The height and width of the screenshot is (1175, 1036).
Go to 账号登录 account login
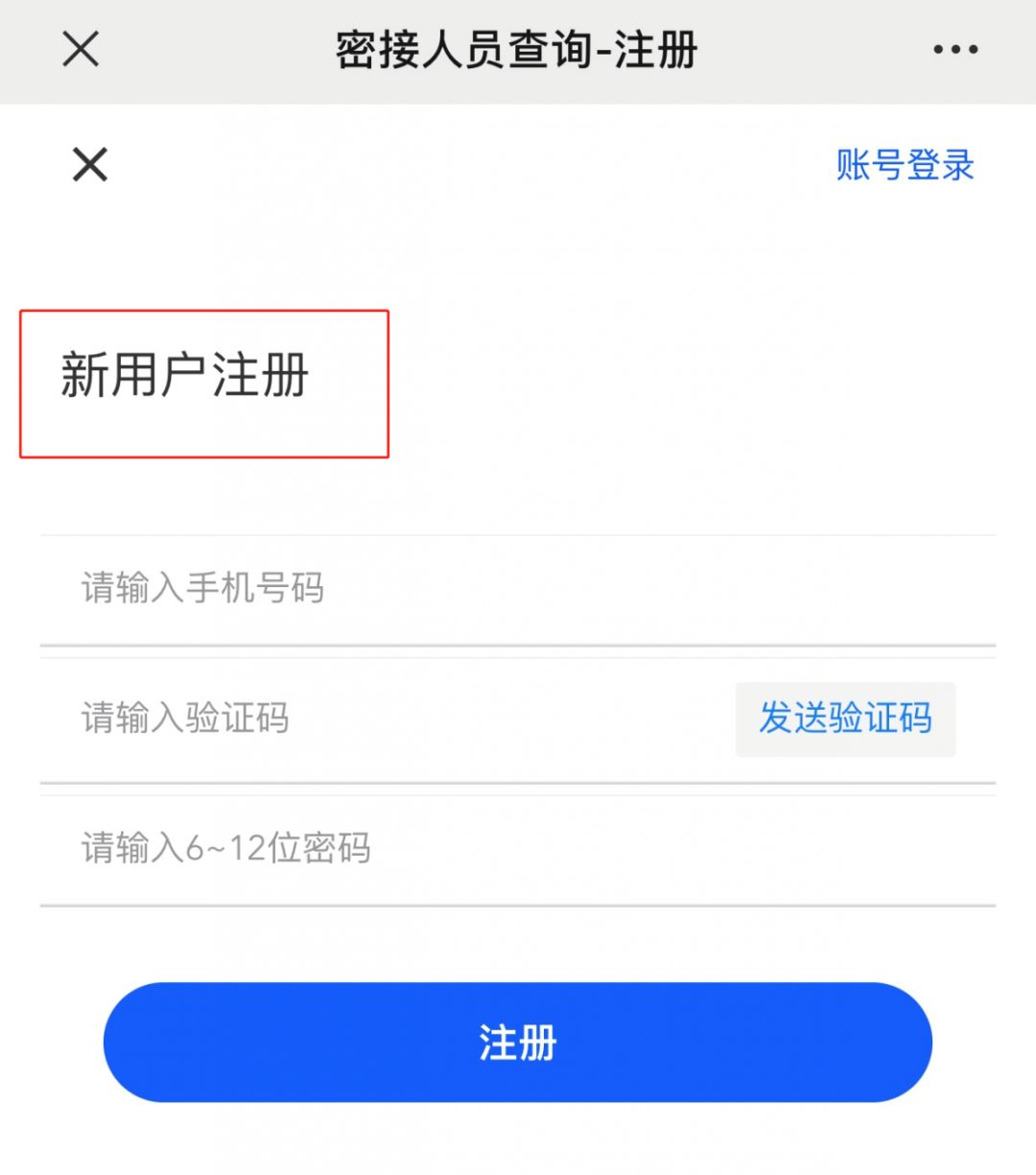click(x=905, y=165)
